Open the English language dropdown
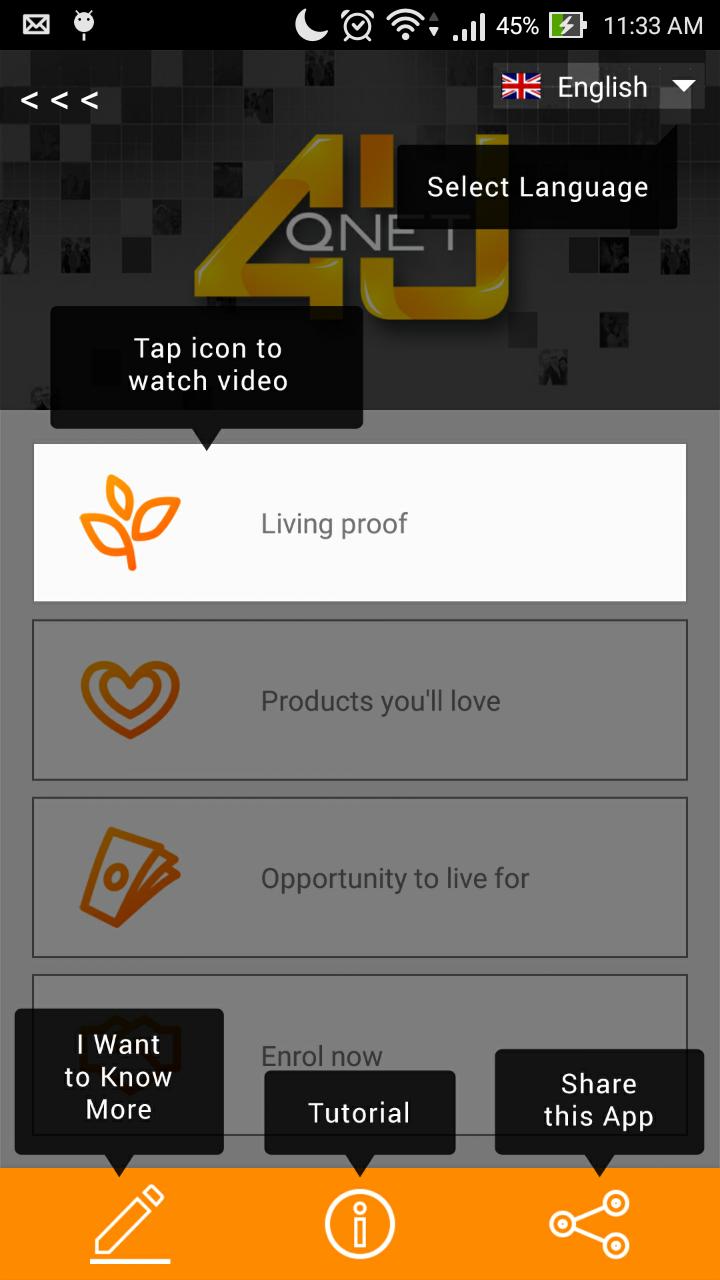Screen dimensions: 720x1280 point(598,87)
